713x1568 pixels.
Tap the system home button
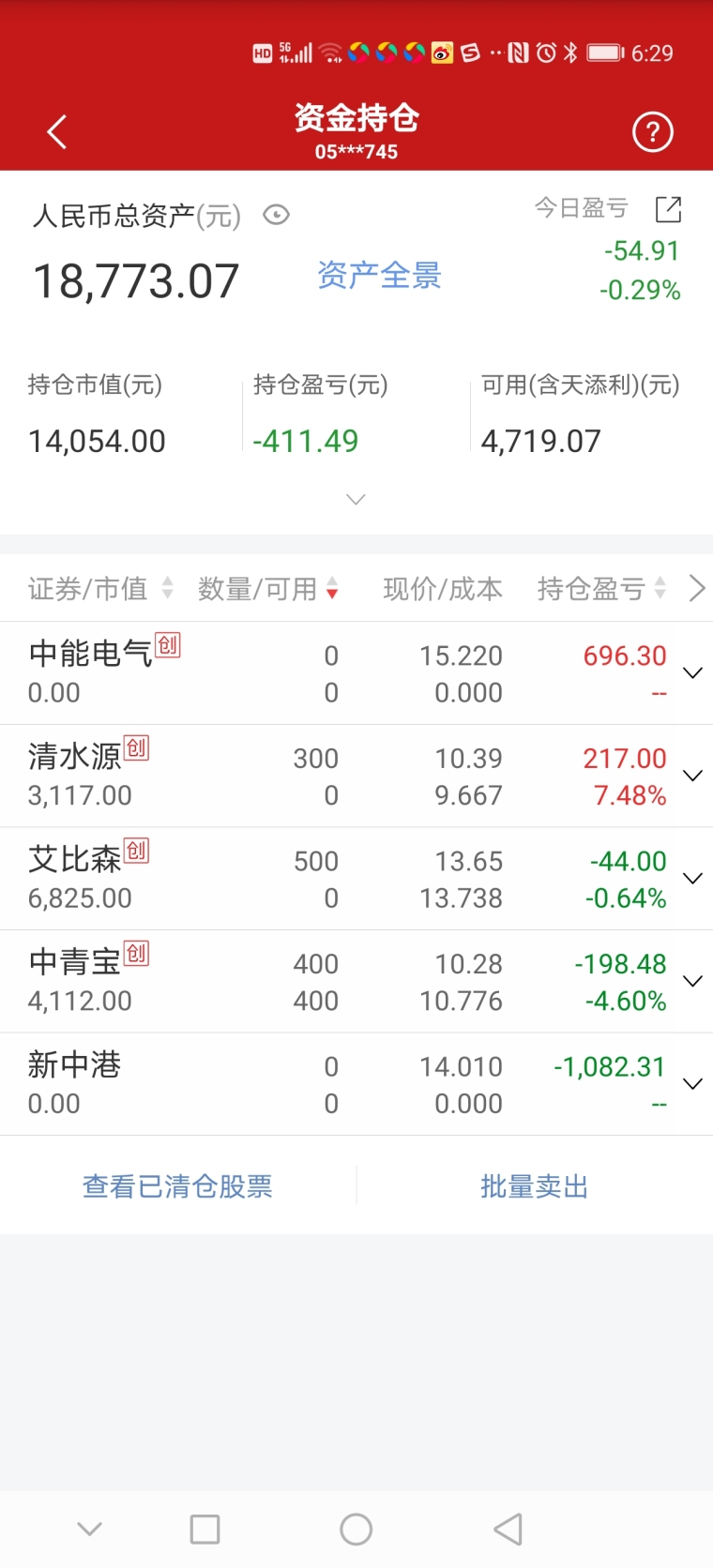[x=356, y=1530]
